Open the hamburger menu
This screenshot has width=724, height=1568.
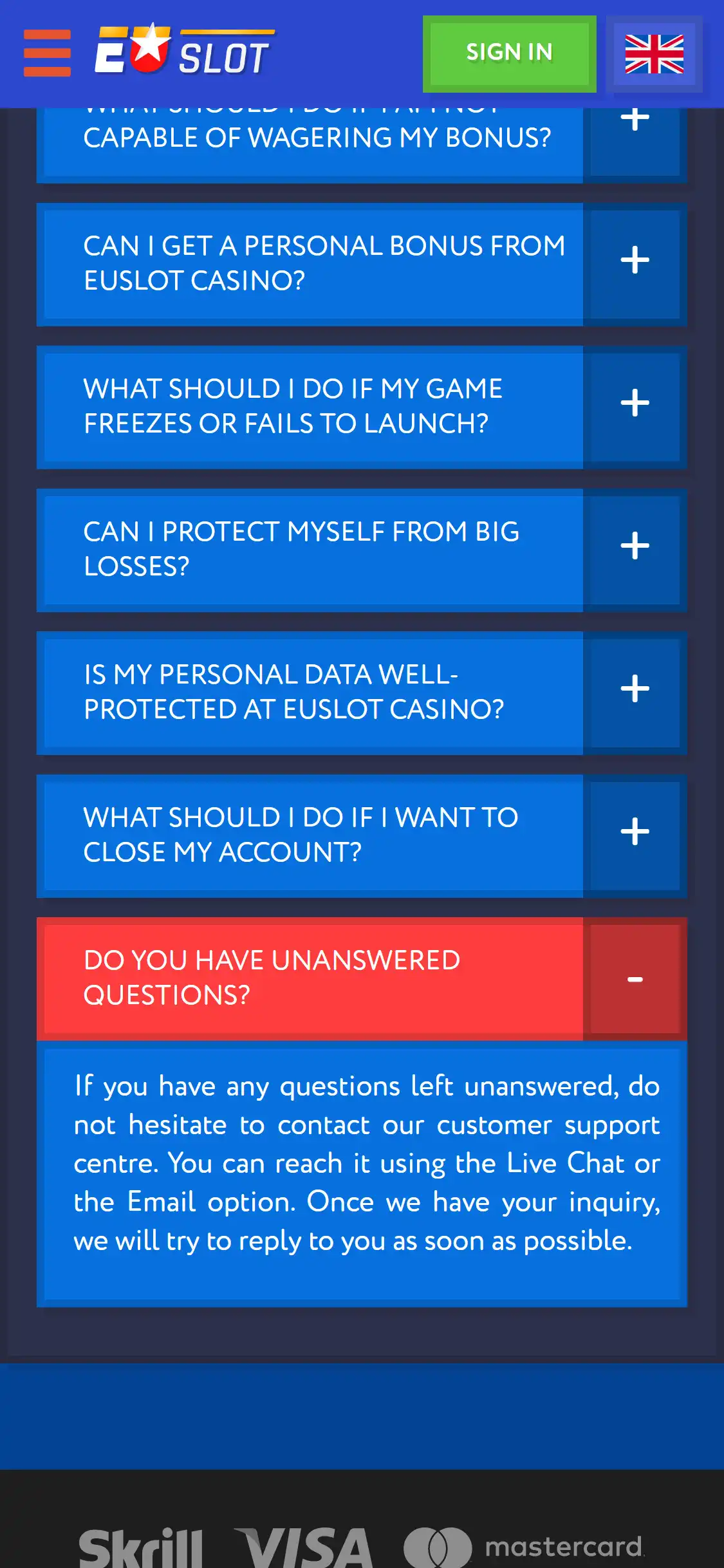(x=47, y=53)
